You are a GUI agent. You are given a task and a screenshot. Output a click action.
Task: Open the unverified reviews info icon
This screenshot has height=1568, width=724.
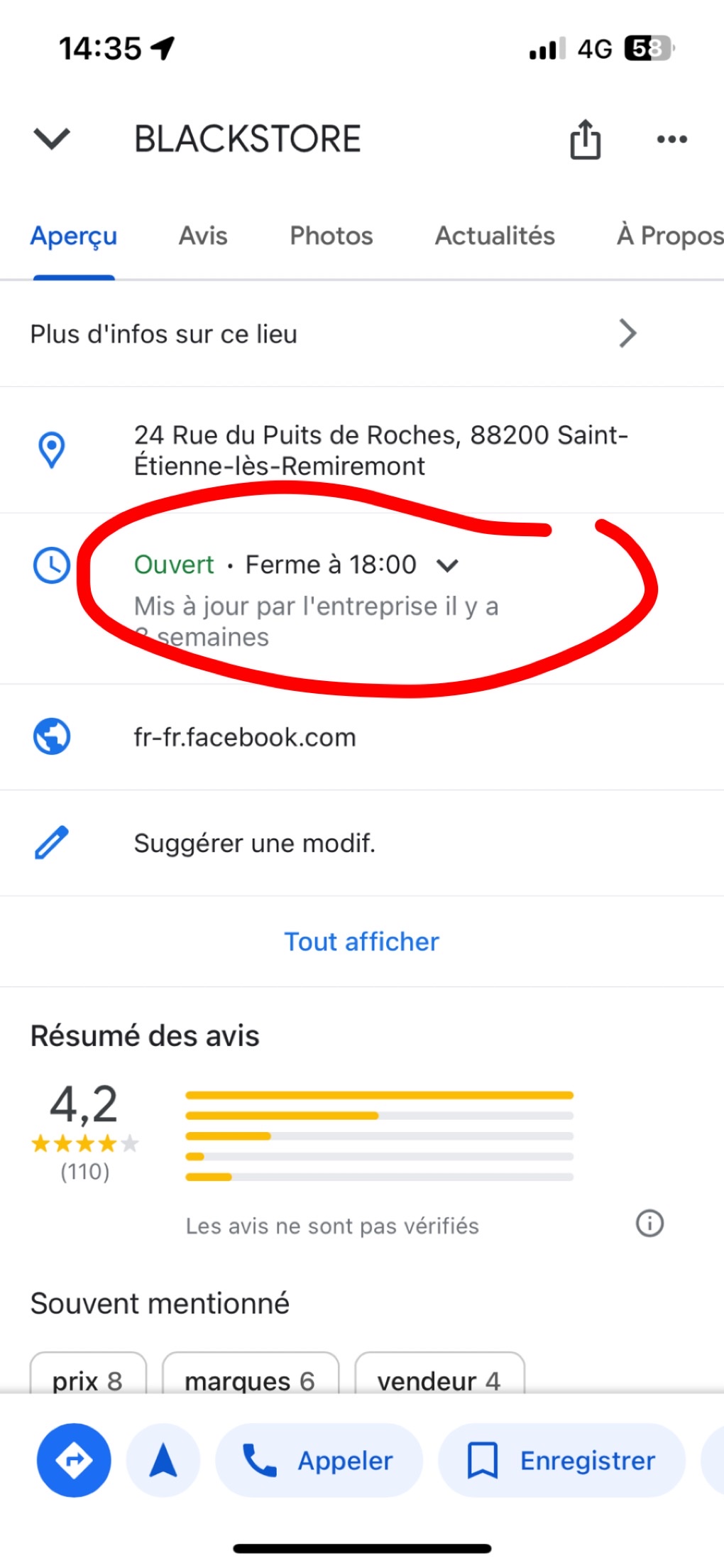[649, 1224]
